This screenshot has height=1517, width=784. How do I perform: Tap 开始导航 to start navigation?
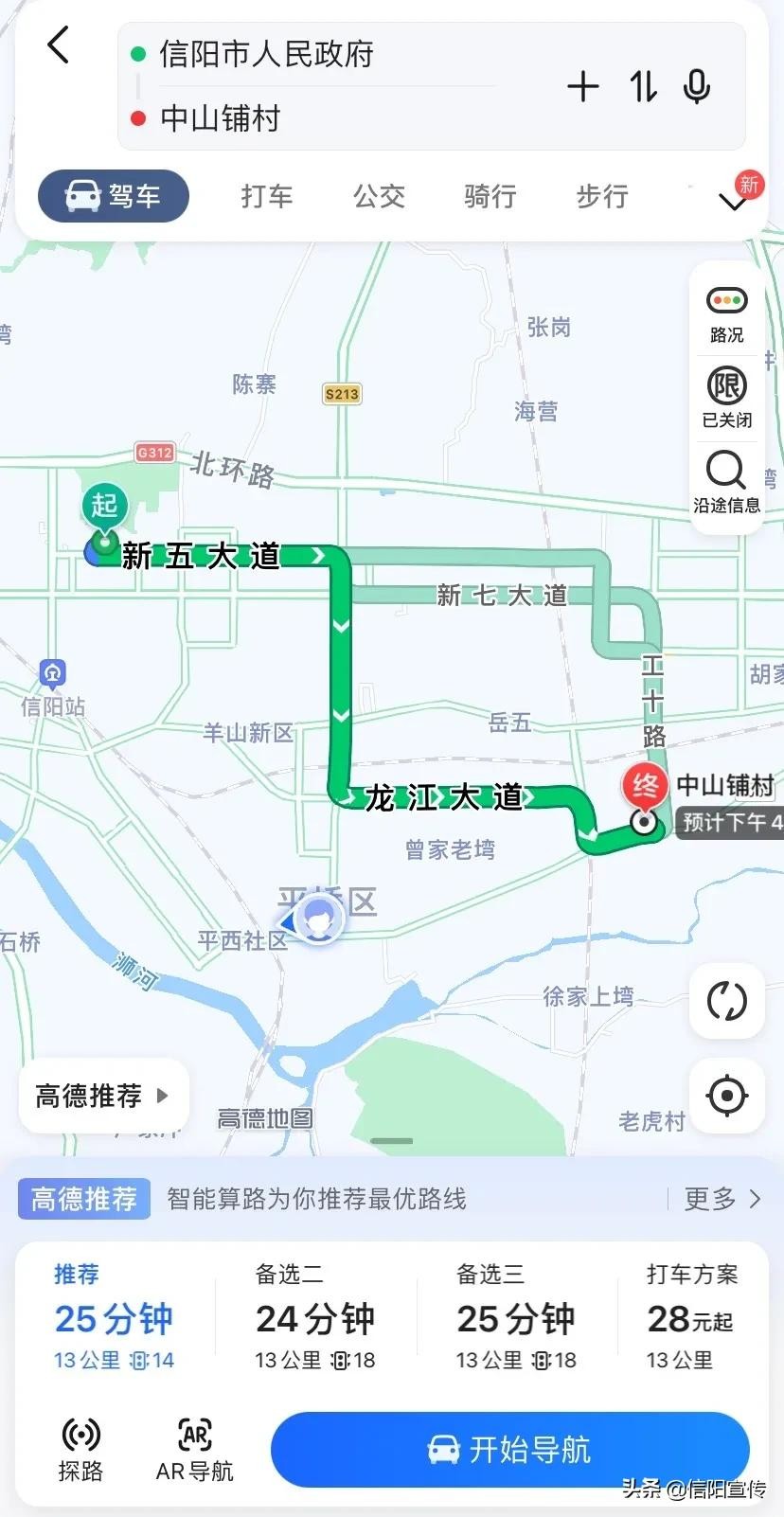pyautogui.click(x=510, y=1450)
